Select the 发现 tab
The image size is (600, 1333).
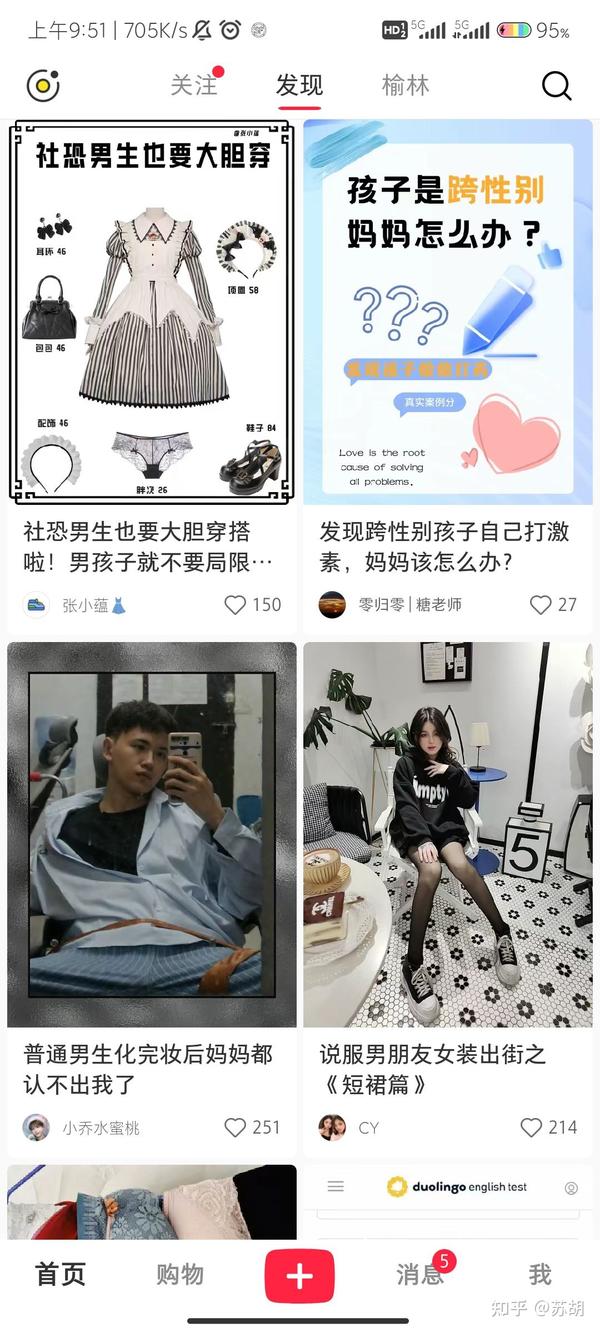point(299,86)
